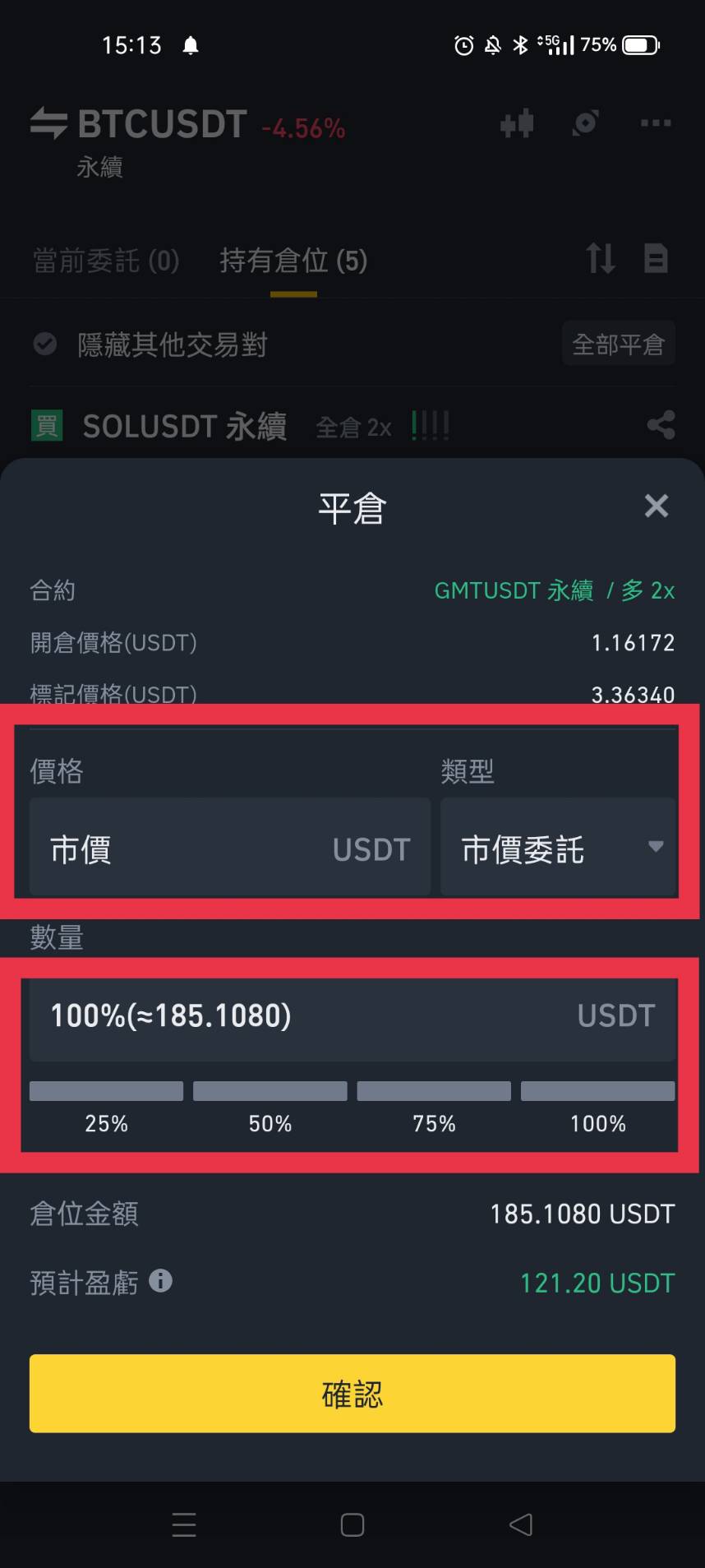705x1568 pixels.
Task: Open the 市價委託 order type dropdown
Action: tap(557, 848)
